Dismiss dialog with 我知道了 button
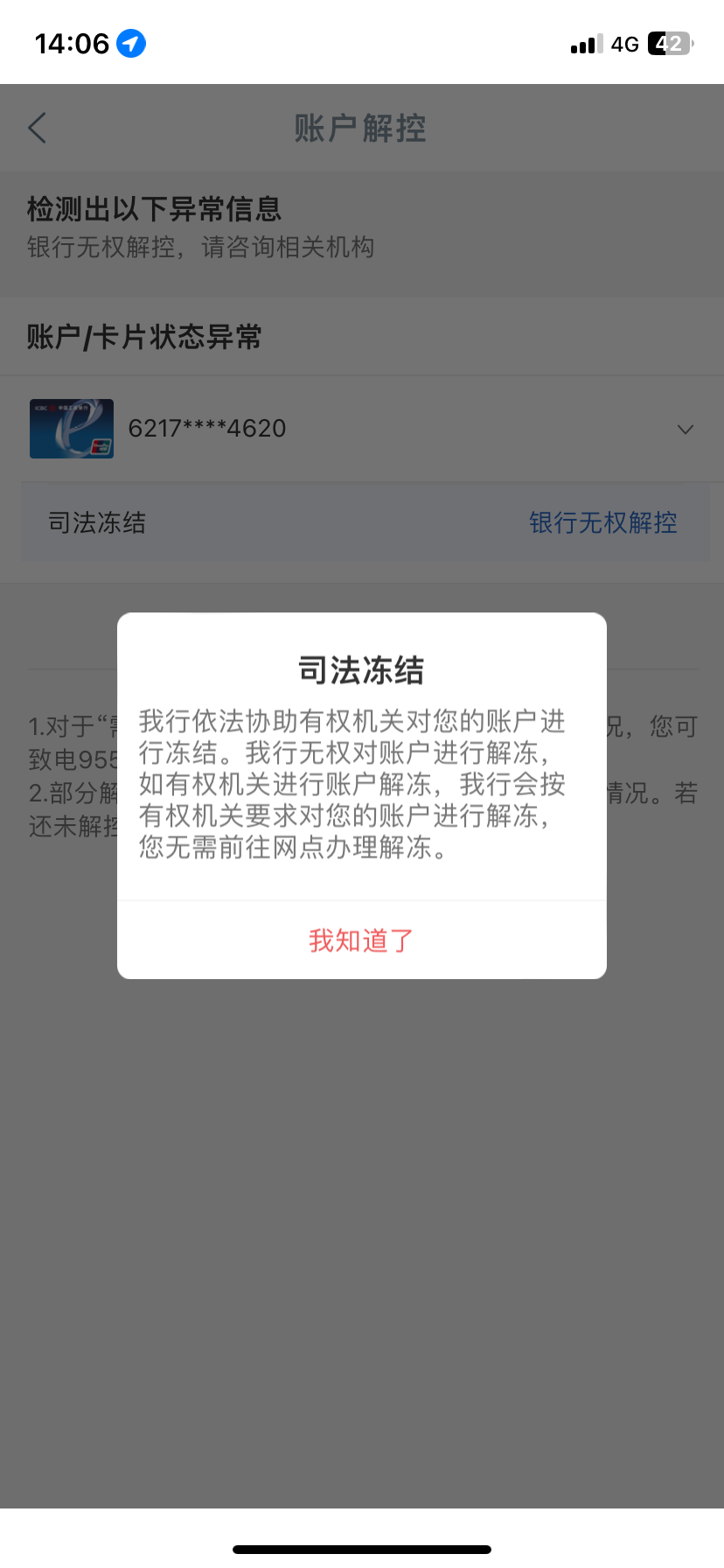This screenshot has width=724, height=1568. pyautogui.click(x=361, y=941)
